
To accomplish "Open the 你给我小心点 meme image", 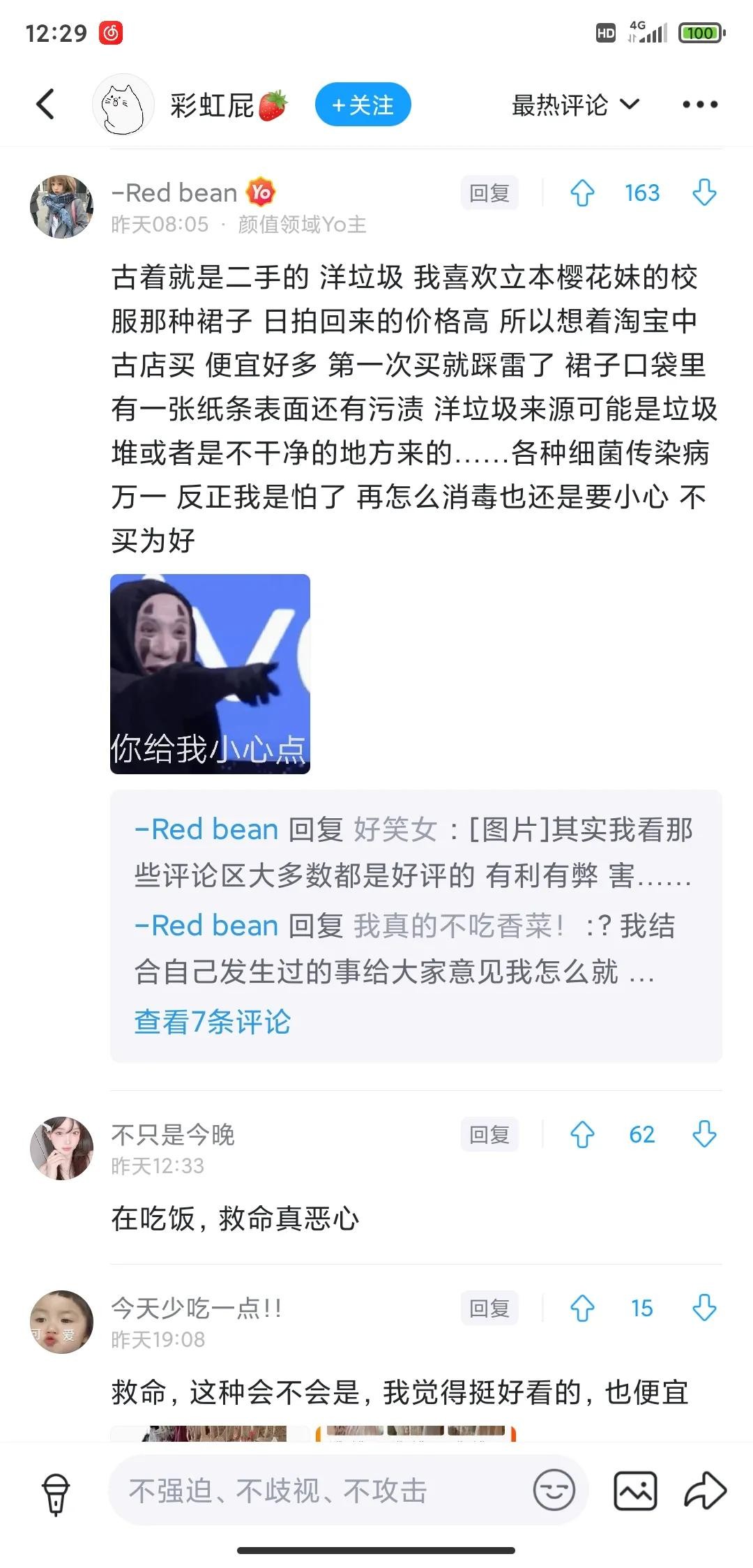I will (210, 674).
